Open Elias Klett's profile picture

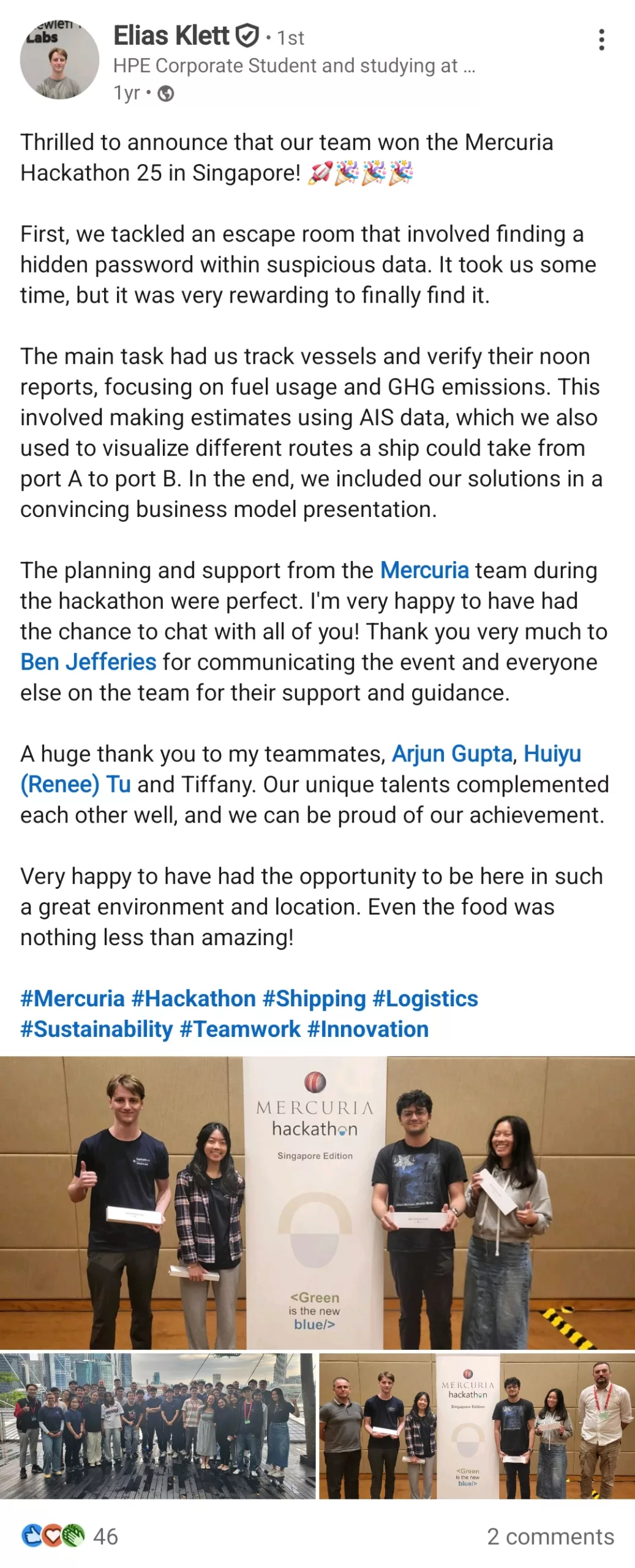pos(59,59)
